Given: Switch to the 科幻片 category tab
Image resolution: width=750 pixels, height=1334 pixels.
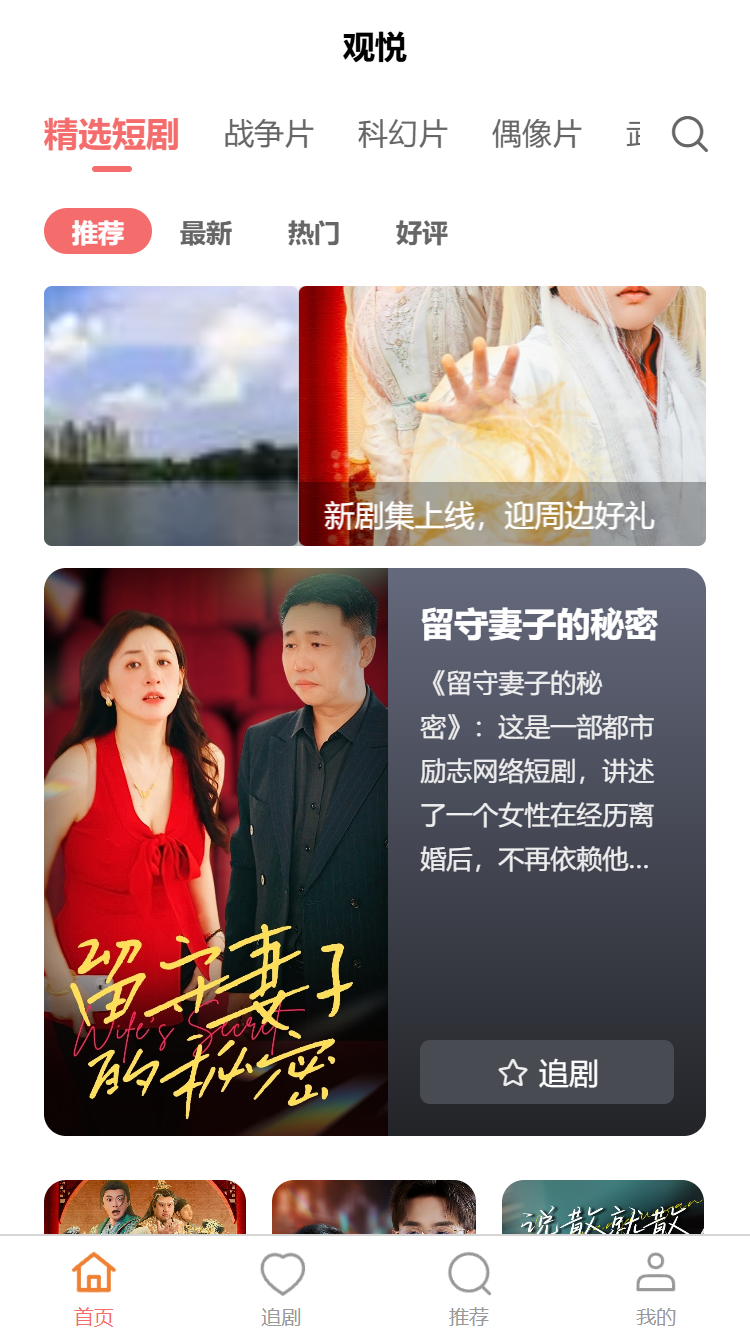Looking at the screenshot, I should pyautogui.click(x=403, y=135).
